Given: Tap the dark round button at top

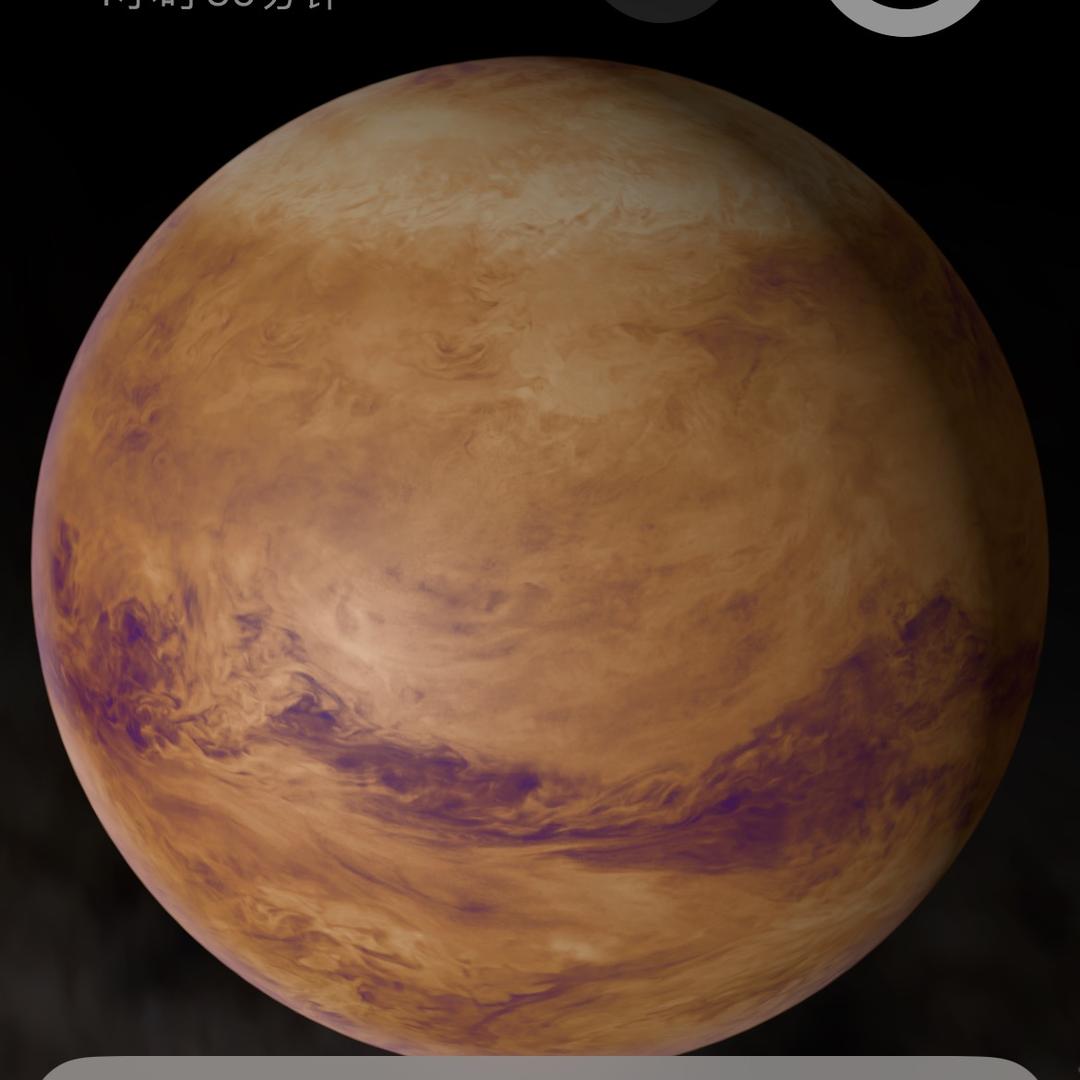Looking at the screenshot, I should click(x=663, y=8).
